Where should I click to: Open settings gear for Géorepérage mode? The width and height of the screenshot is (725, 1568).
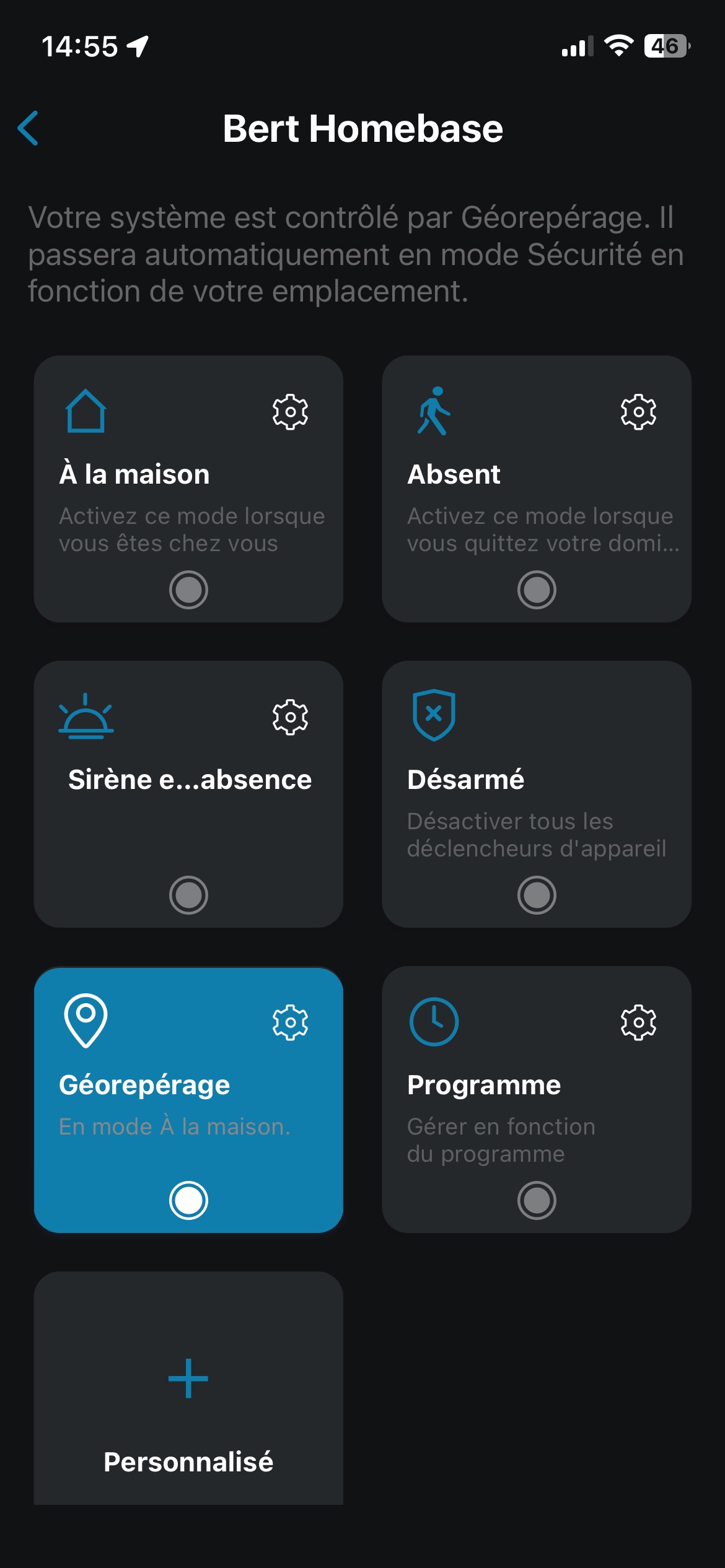pos(290,1022)
